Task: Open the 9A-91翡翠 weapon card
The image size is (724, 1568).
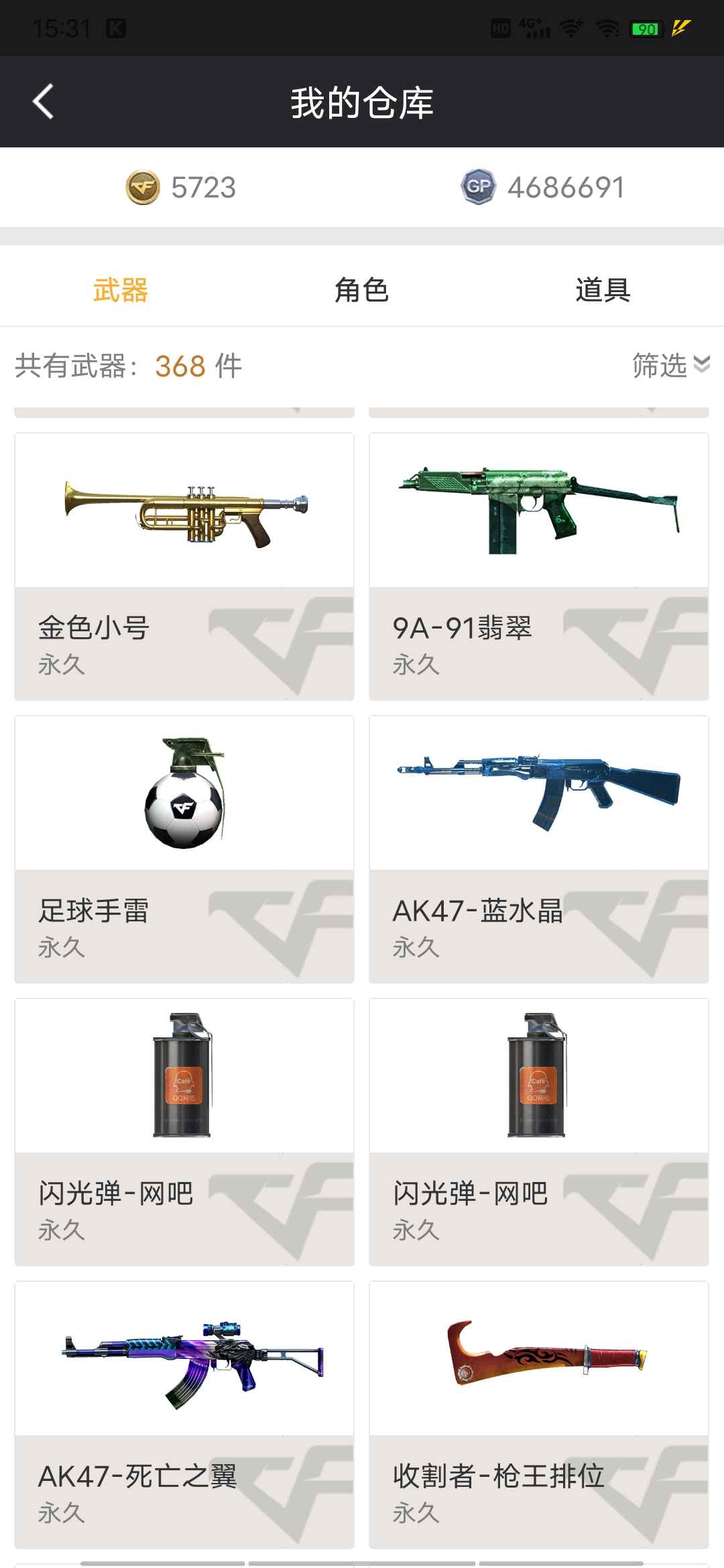Action: (539, 567)
